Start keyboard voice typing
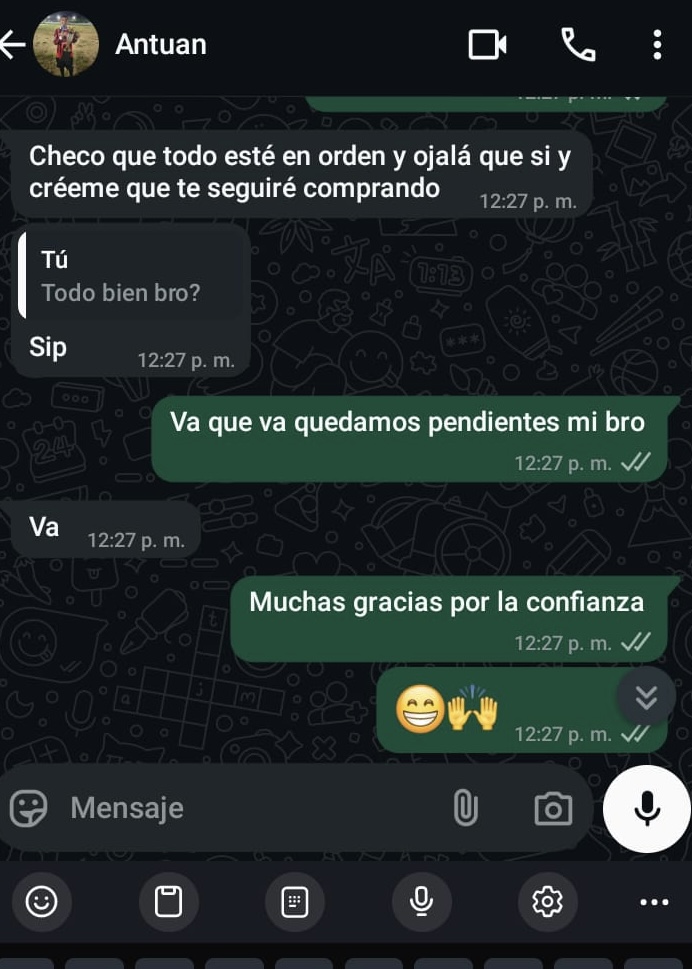The height and width of the screenshot is (969, 692). (x=421, y=902)
